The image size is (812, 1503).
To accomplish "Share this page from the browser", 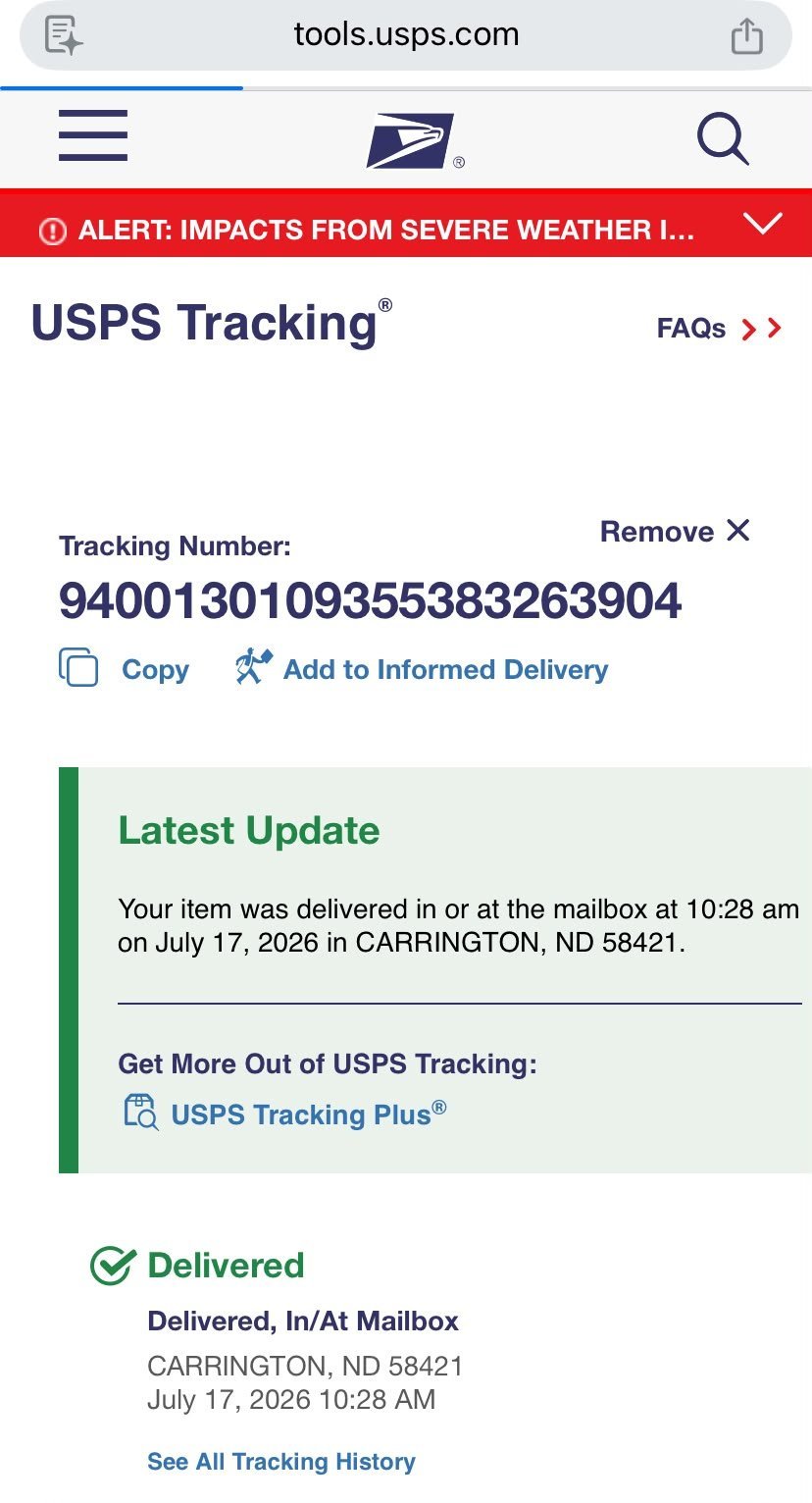I will tap(746, 35).
